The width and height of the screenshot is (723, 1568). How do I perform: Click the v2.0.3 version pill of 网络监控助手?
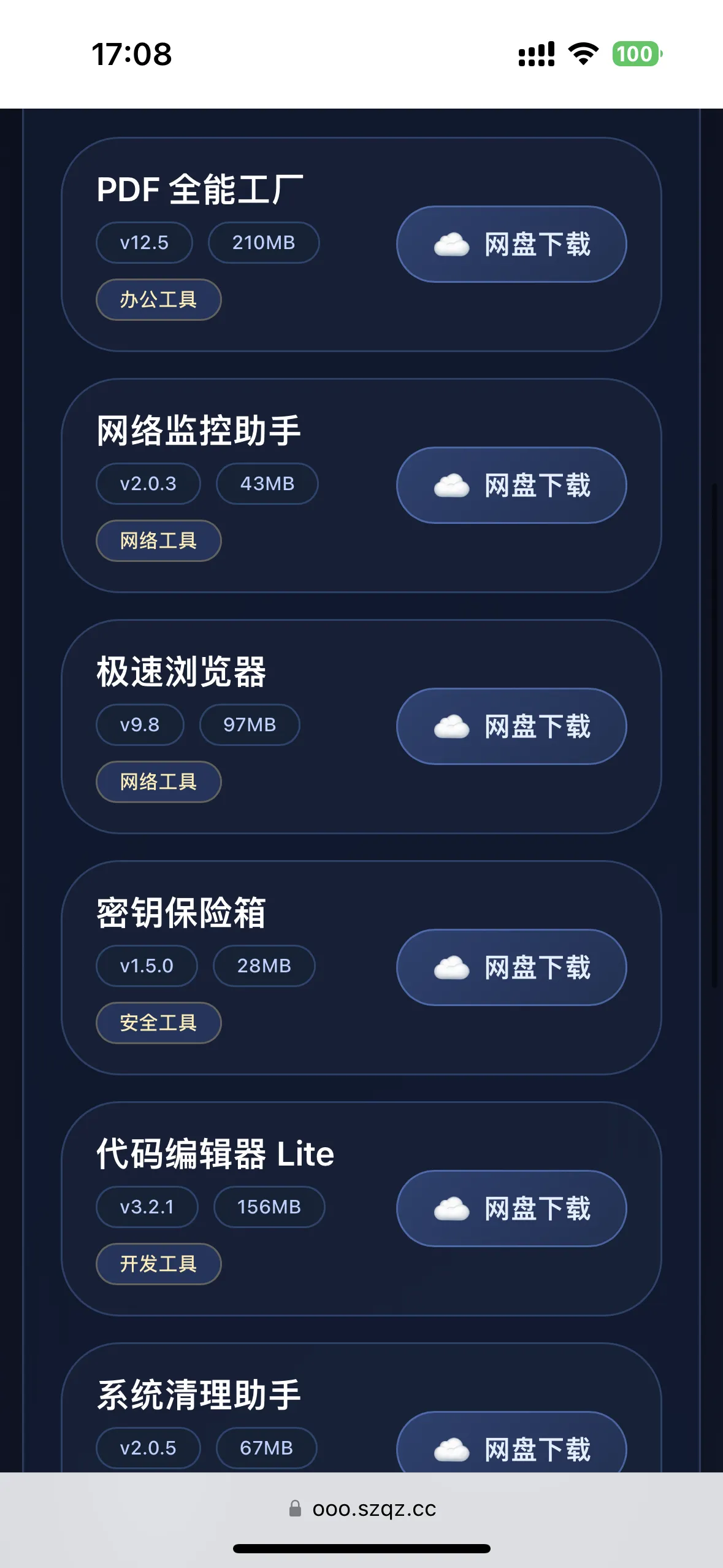[148, 483]
